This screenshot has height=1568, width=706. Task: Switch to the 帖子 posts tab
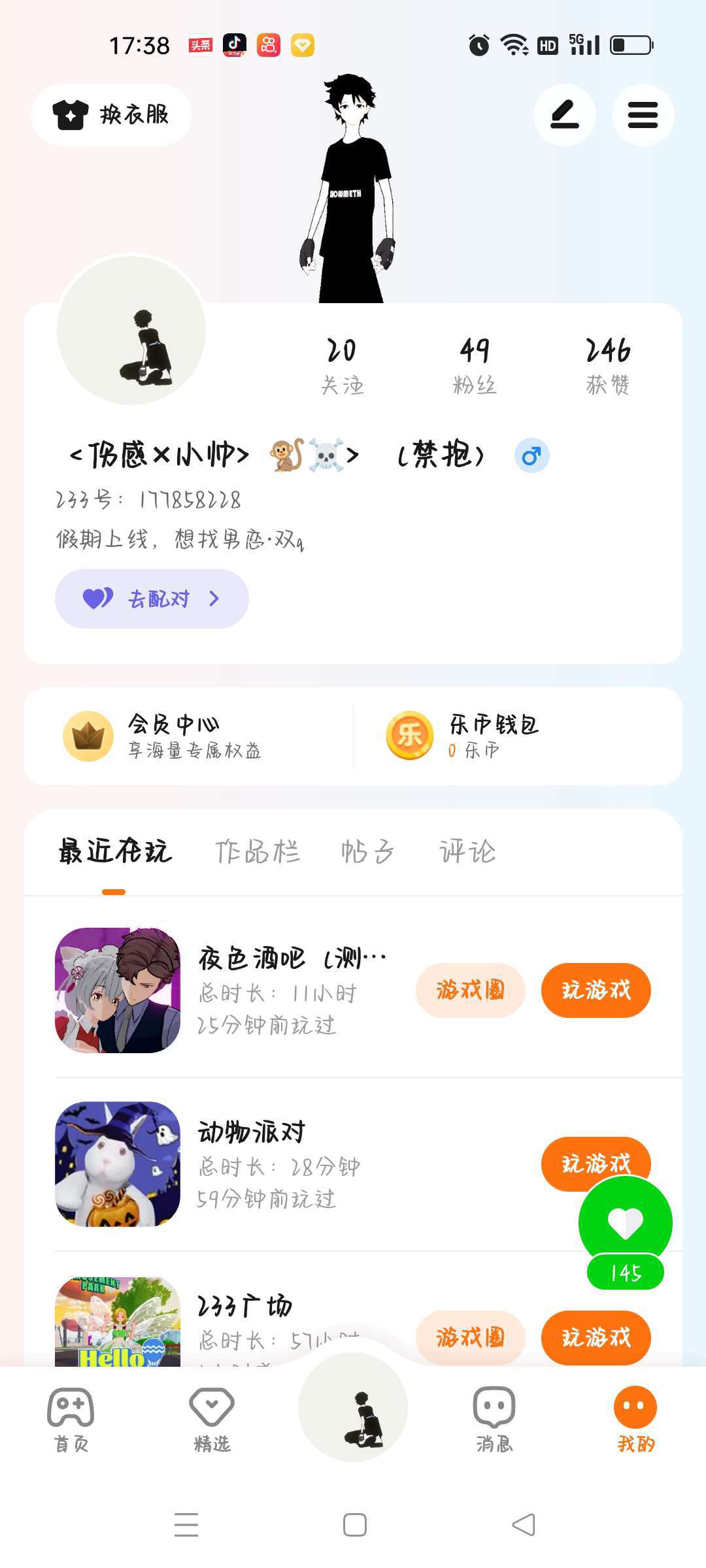368,851
